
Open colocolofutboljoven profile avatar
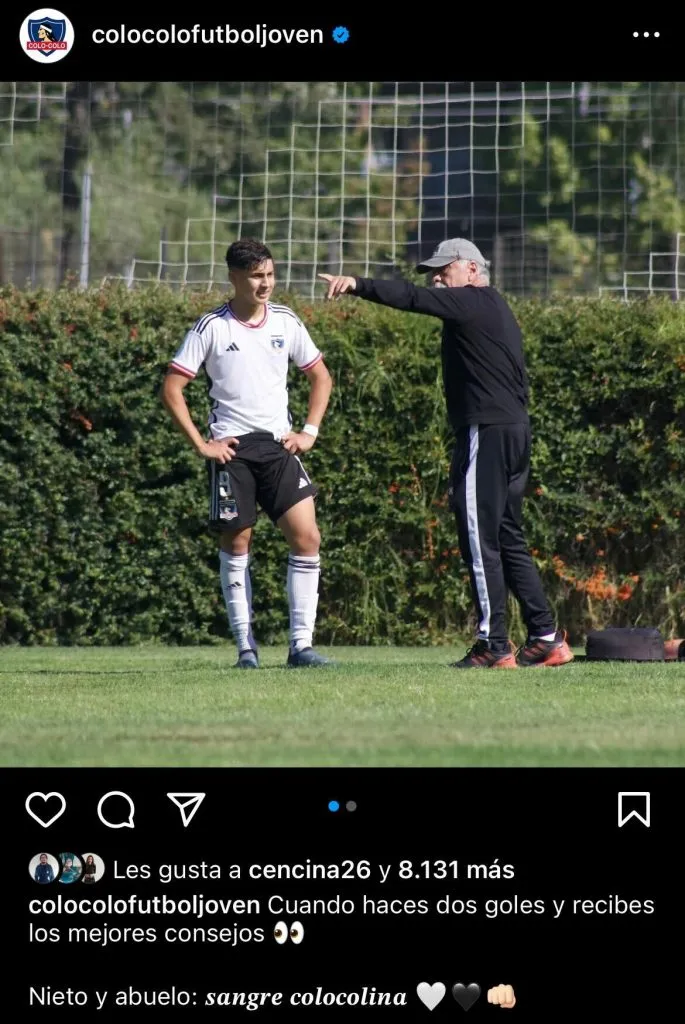[47, 35]
